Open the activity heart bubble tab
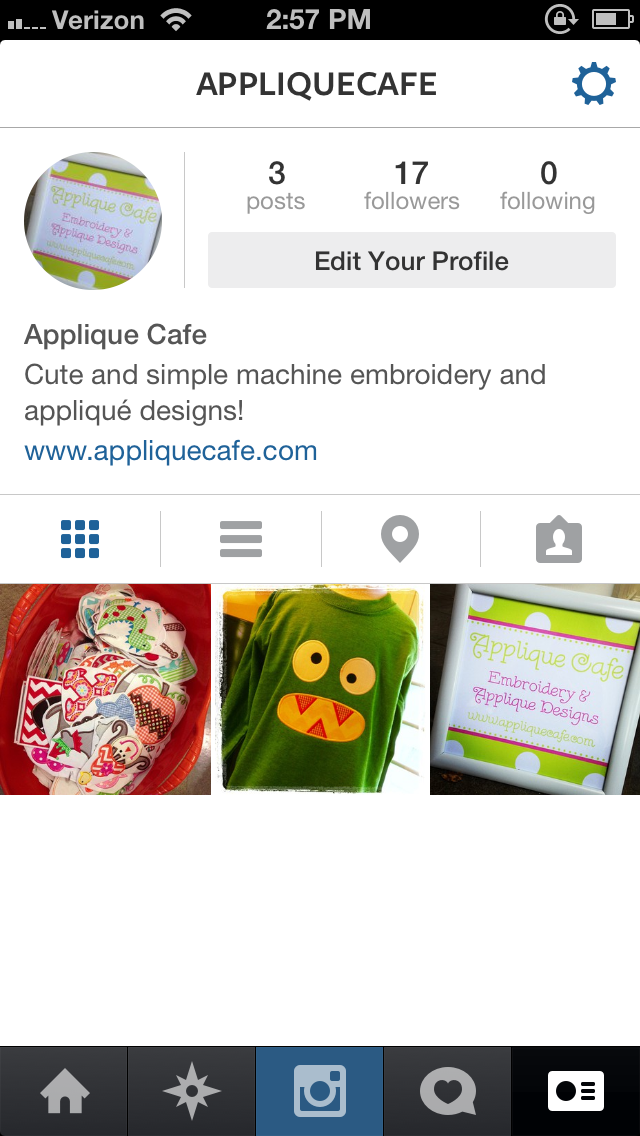 (448, 1091)
